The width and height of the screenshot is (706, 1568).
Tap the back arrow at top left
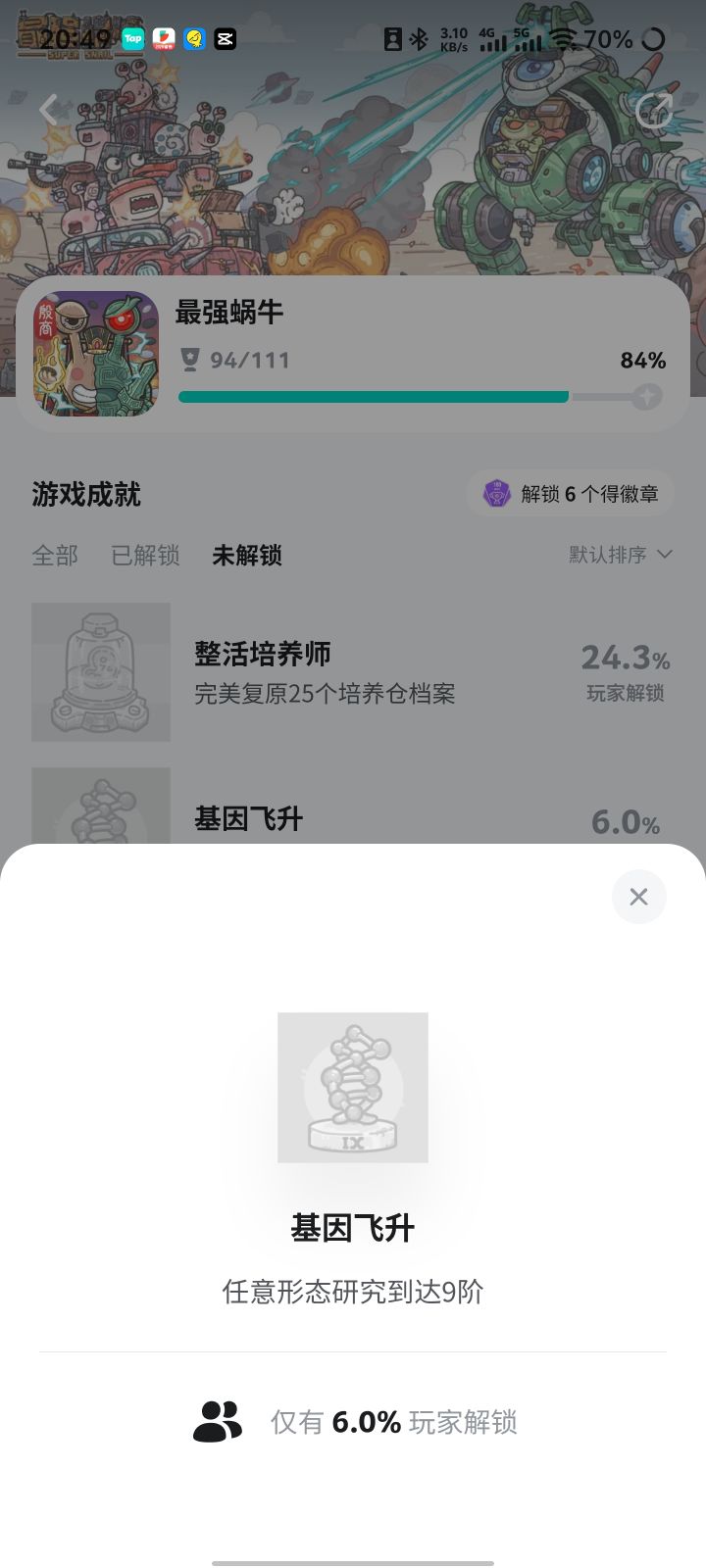48,110
